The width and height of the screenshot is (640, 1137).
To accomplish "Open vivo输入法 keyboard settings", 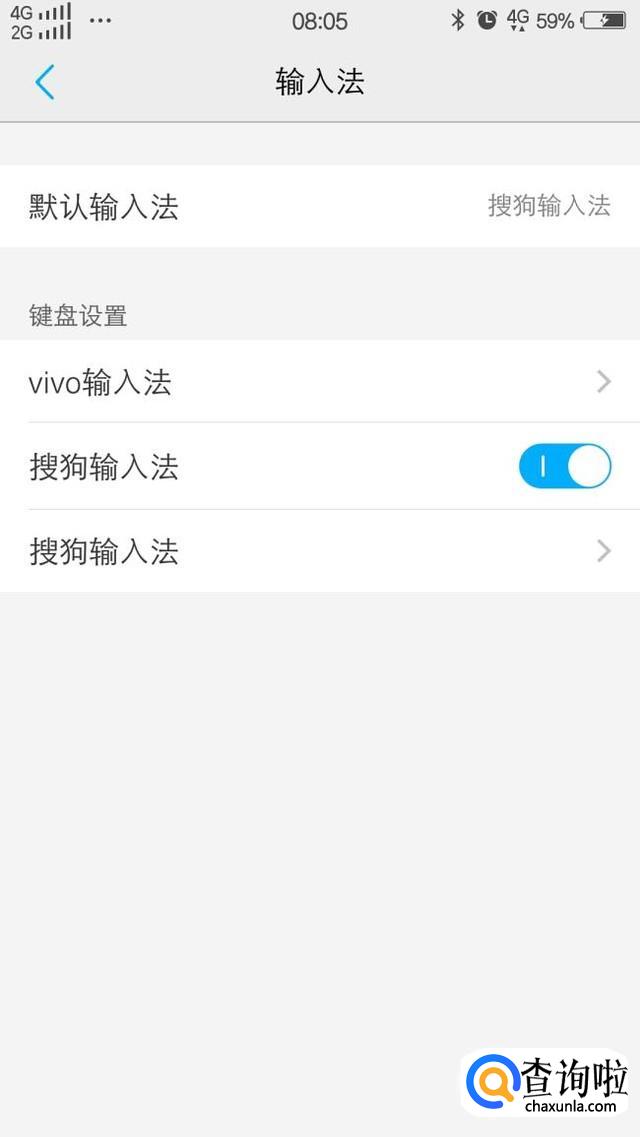I will pos(320,382).
